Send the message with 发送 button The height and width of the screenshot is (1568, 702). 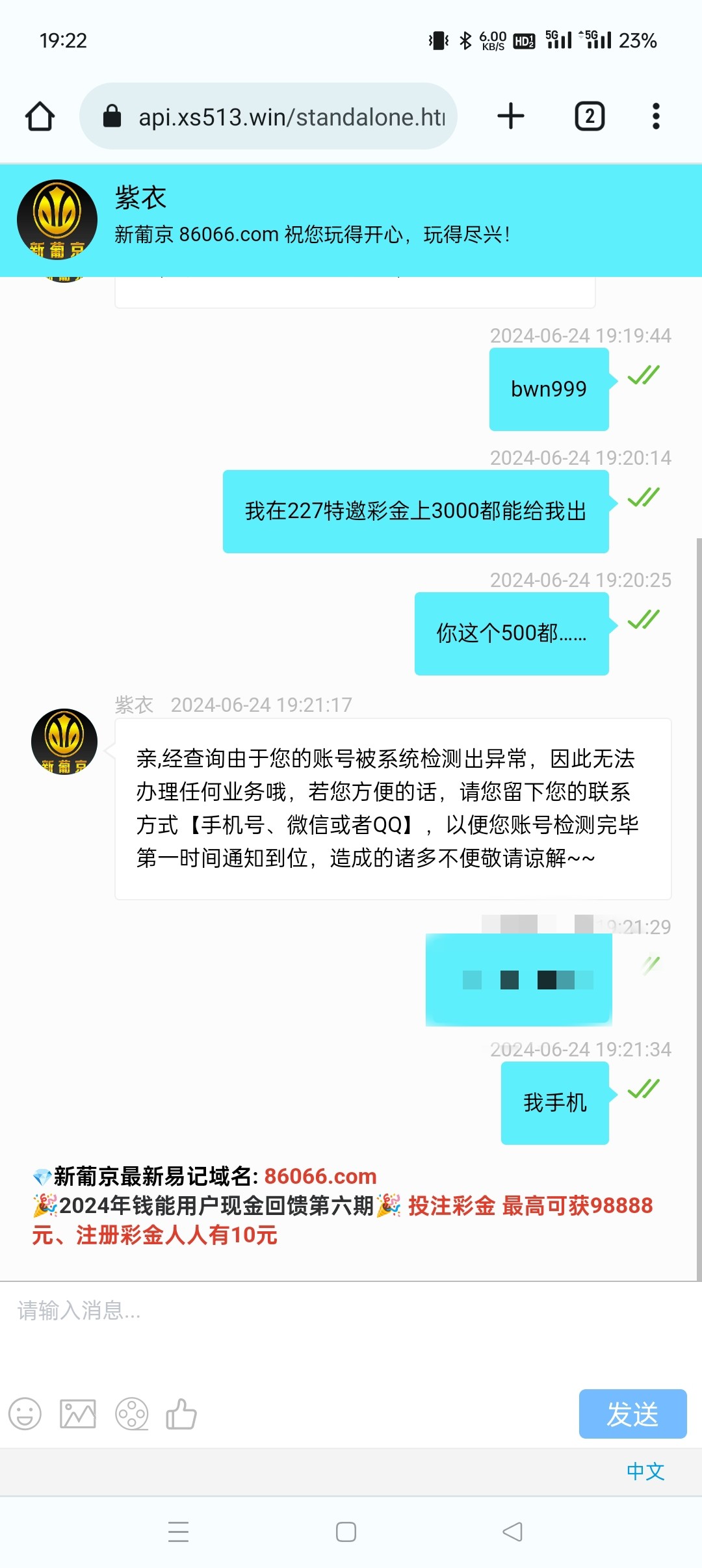(632, 1413)
